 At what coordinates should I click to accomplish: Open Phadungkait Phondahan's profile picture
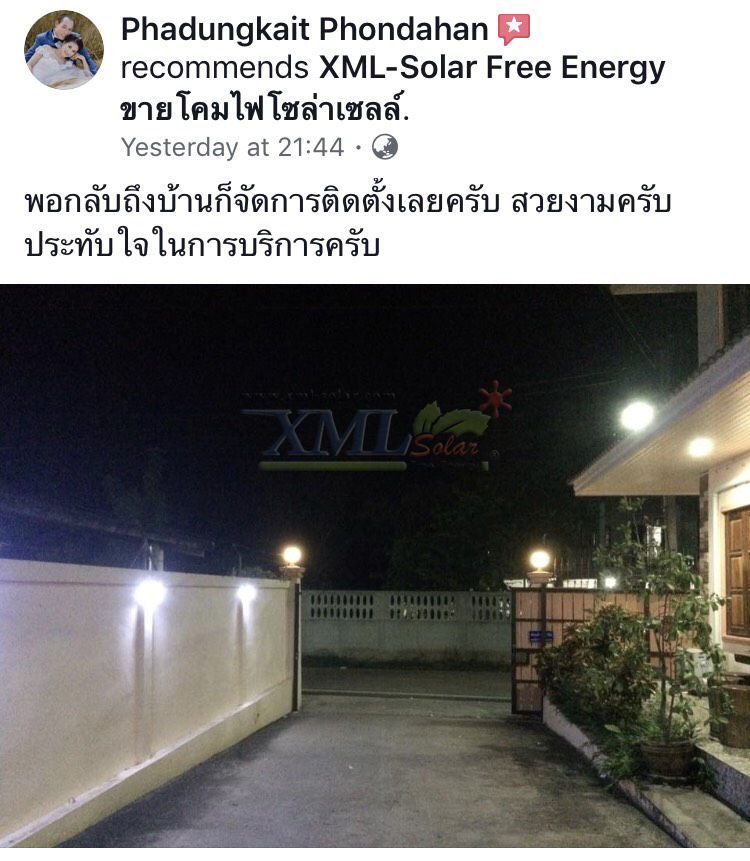tap(64, 51)
